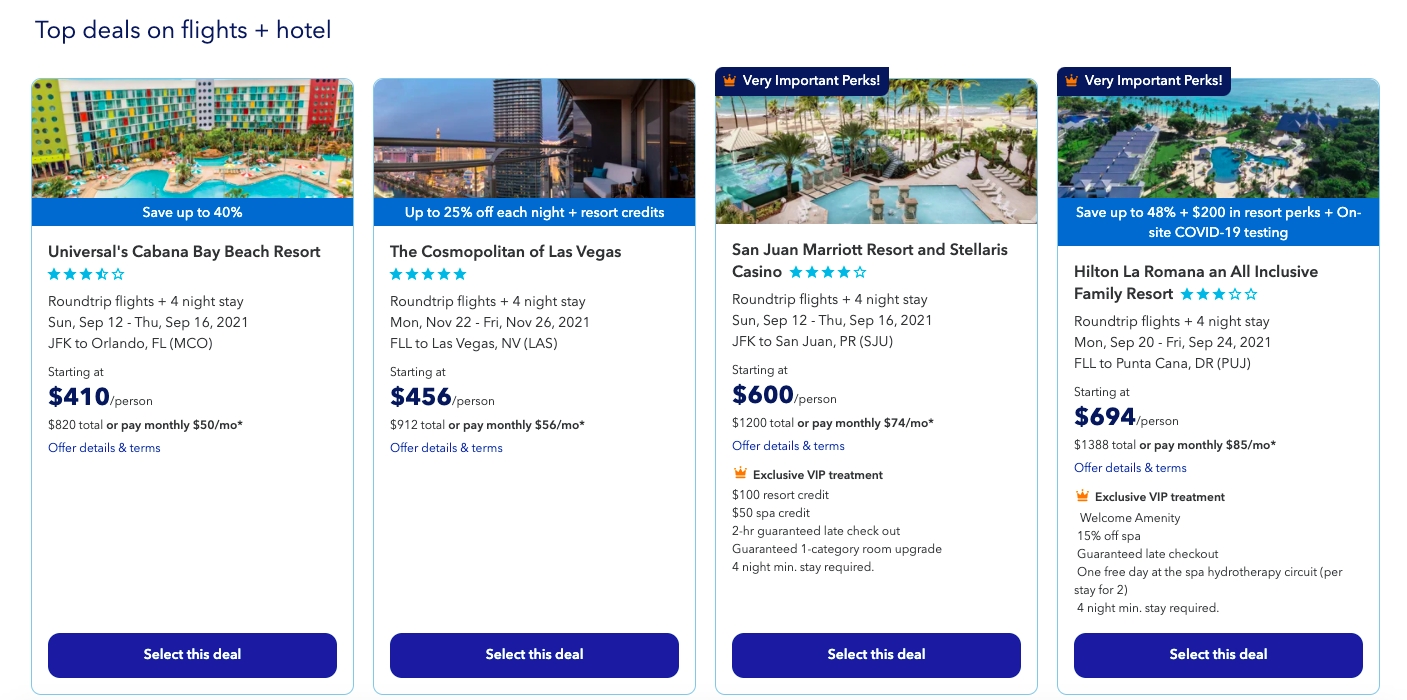Select the Hilton La Romana deal
Viewport: 1407px width, 700px height.
click(x=1218, y=655)
